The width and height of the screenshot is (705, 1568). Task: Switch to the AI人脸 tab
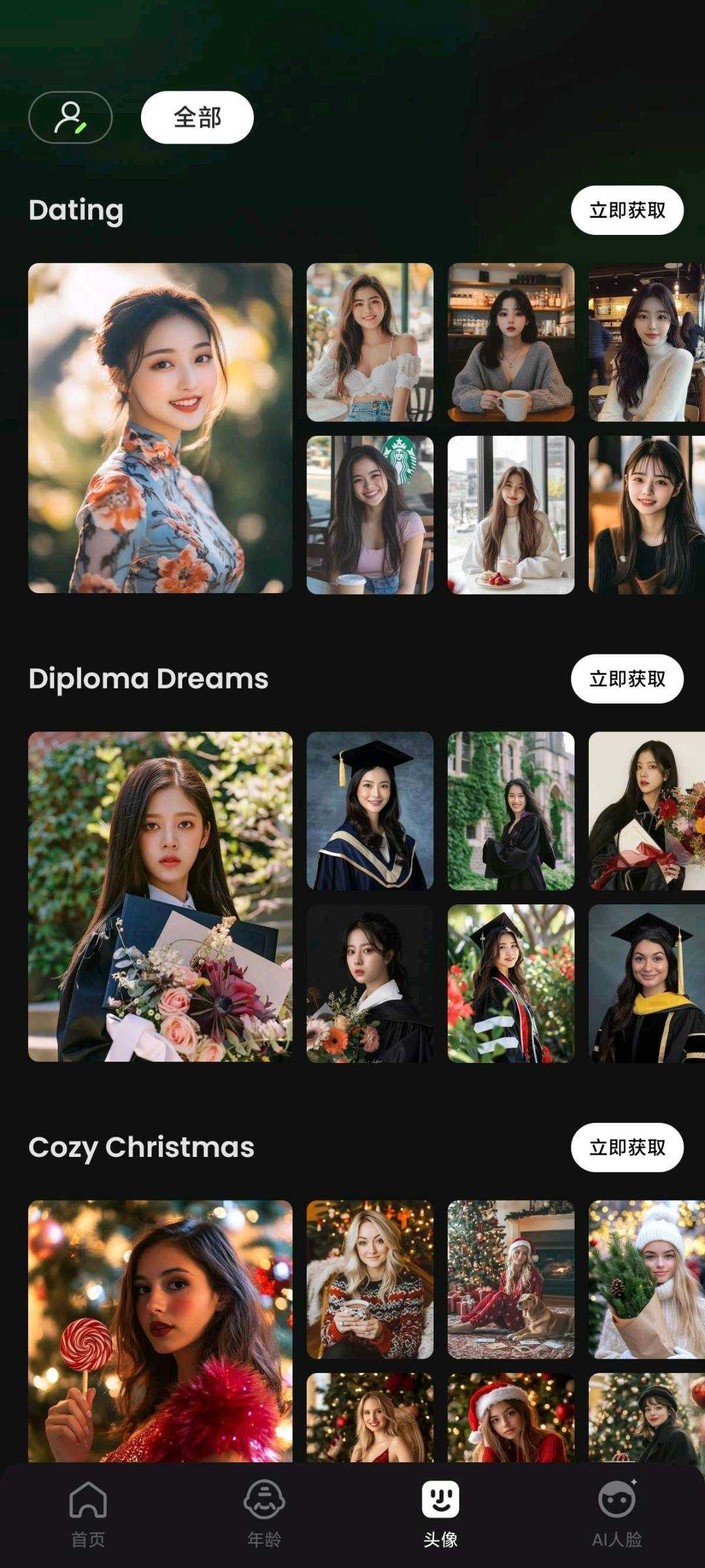click(617, 1514)
